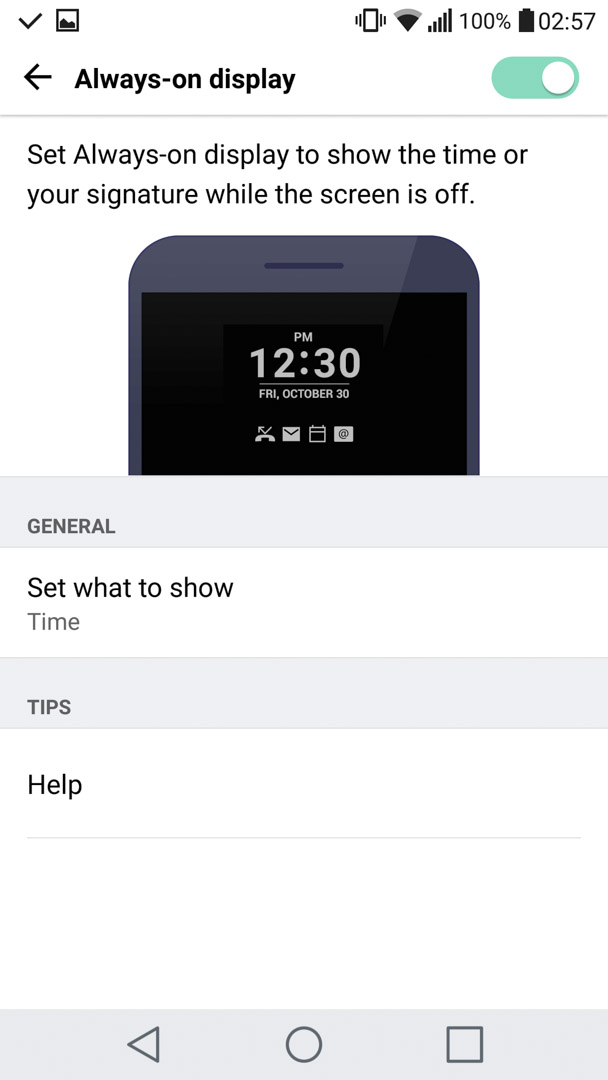The width and height of the screenshot is (608, 1080).
Task: Open recent apps with the square button
Action: (x=465, y=1044)
